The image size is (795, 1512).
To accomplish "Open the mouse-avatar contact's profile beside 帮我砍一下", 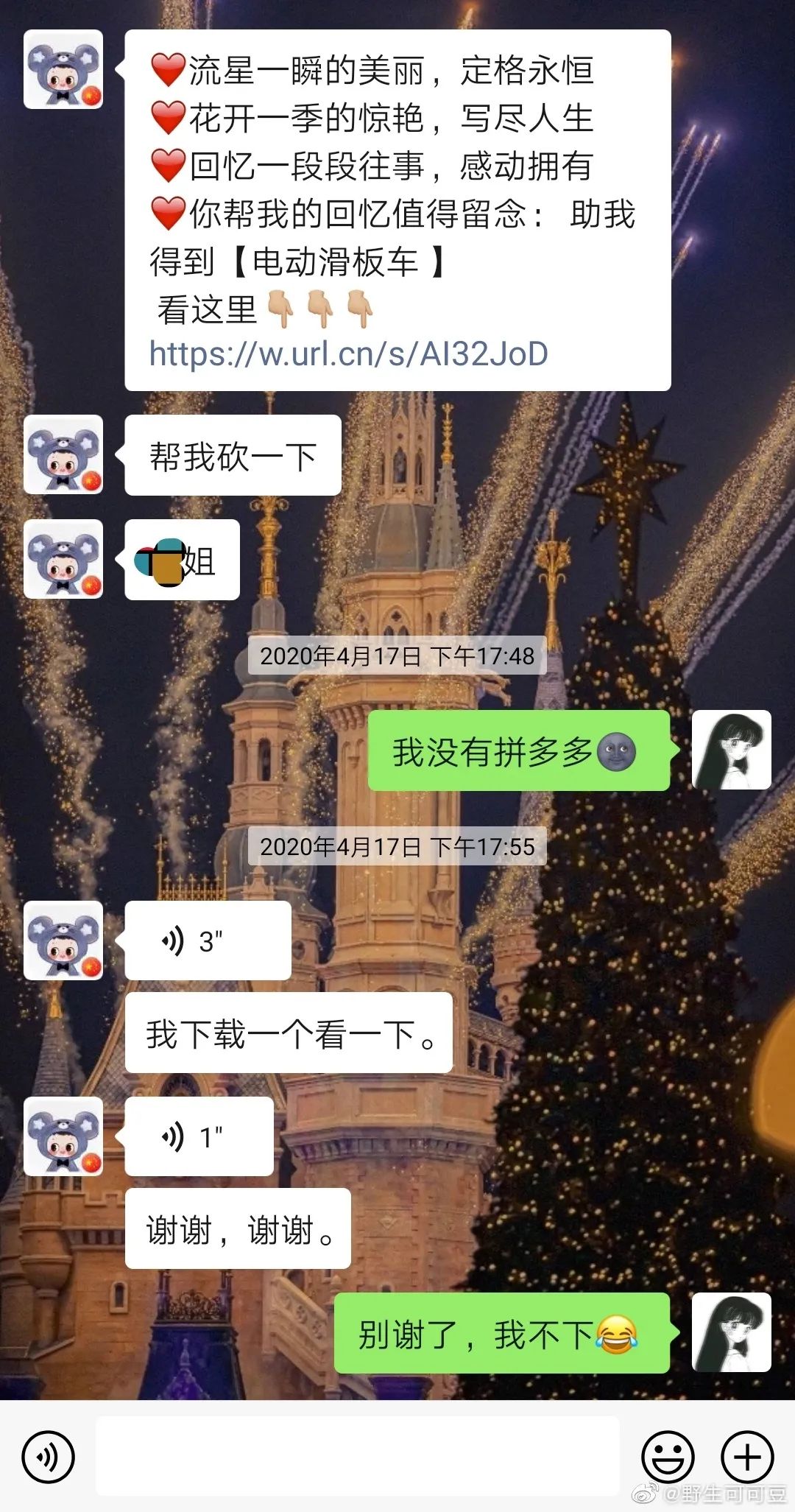I will click(63, 454).
